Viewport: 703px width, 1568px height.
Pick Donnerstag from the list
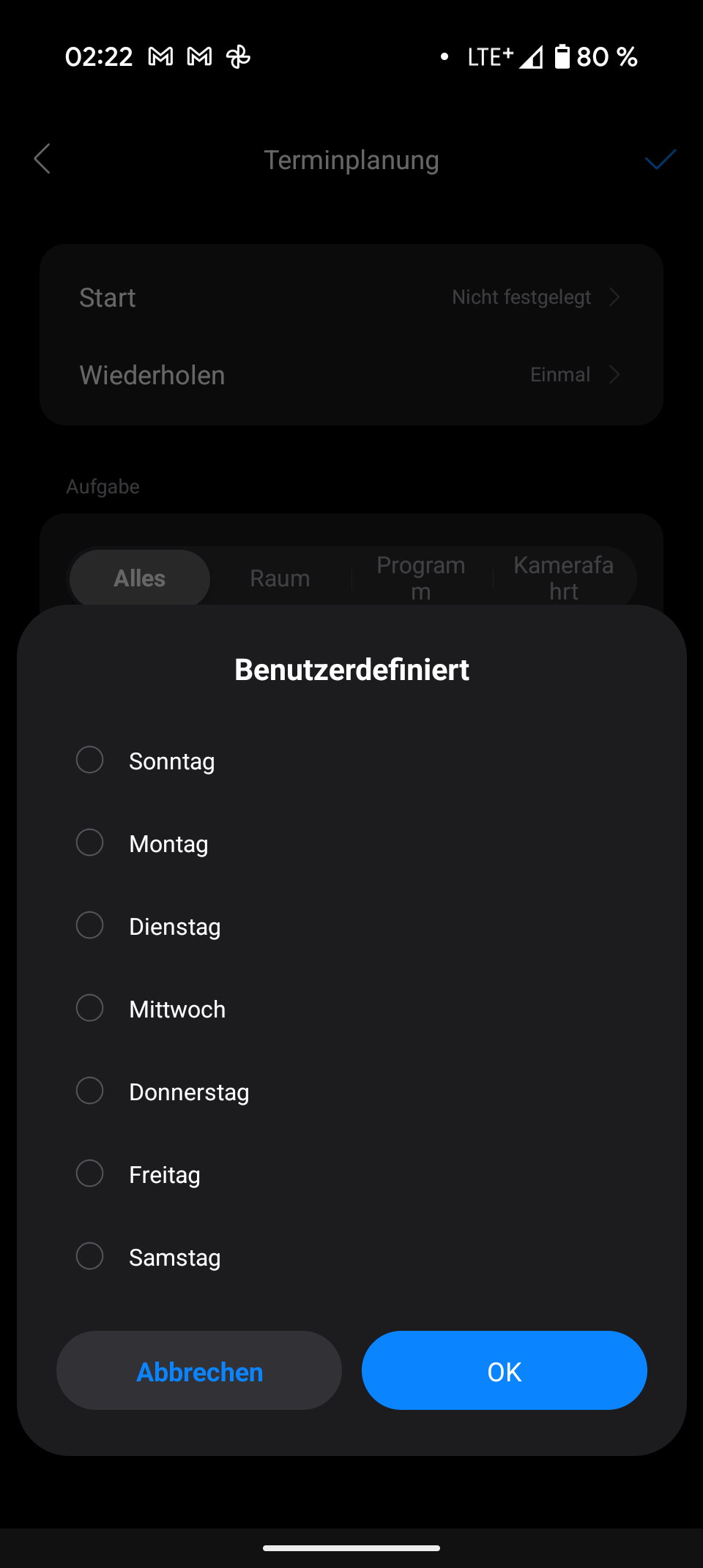[x=351, y=1091]
